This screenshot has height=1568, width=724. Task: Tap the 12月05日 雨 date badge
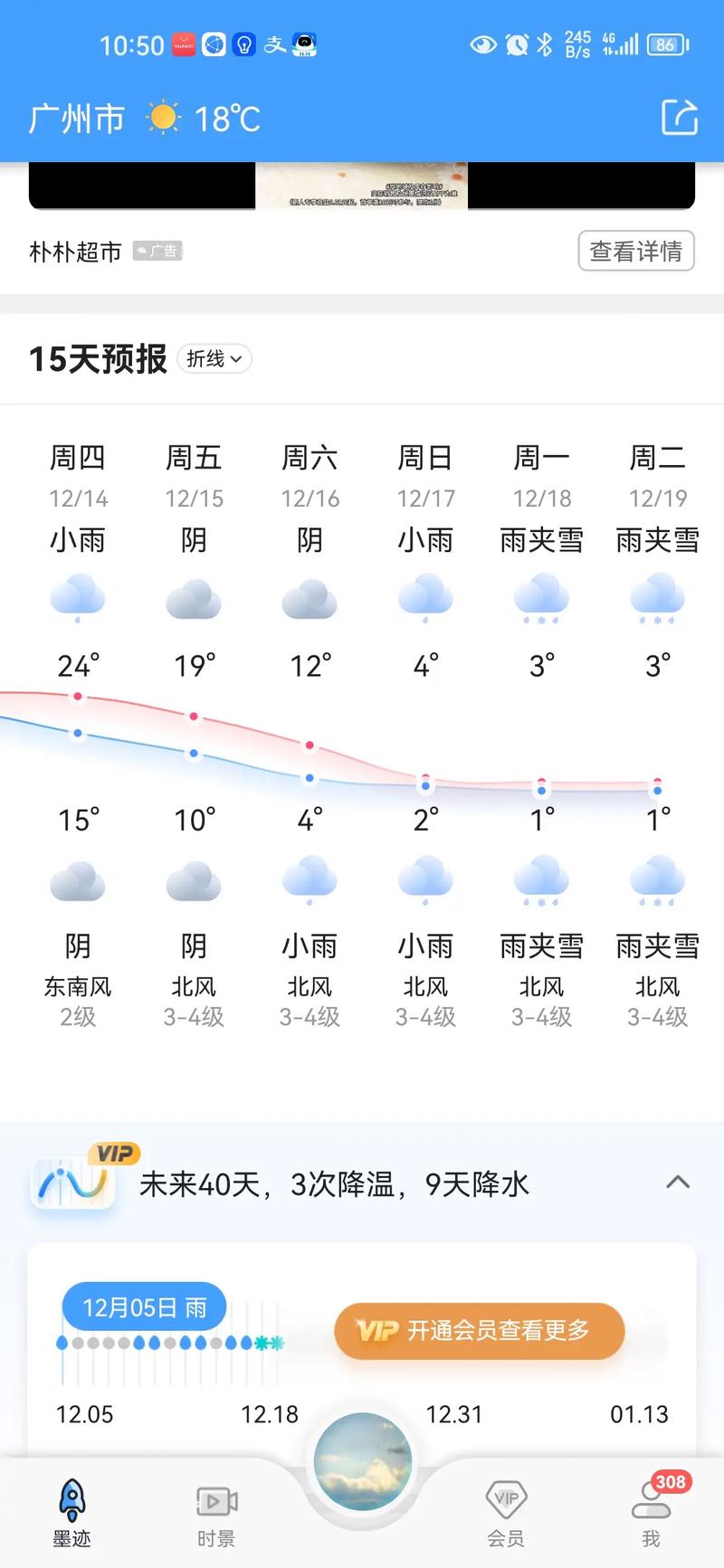click(142, 1306)
